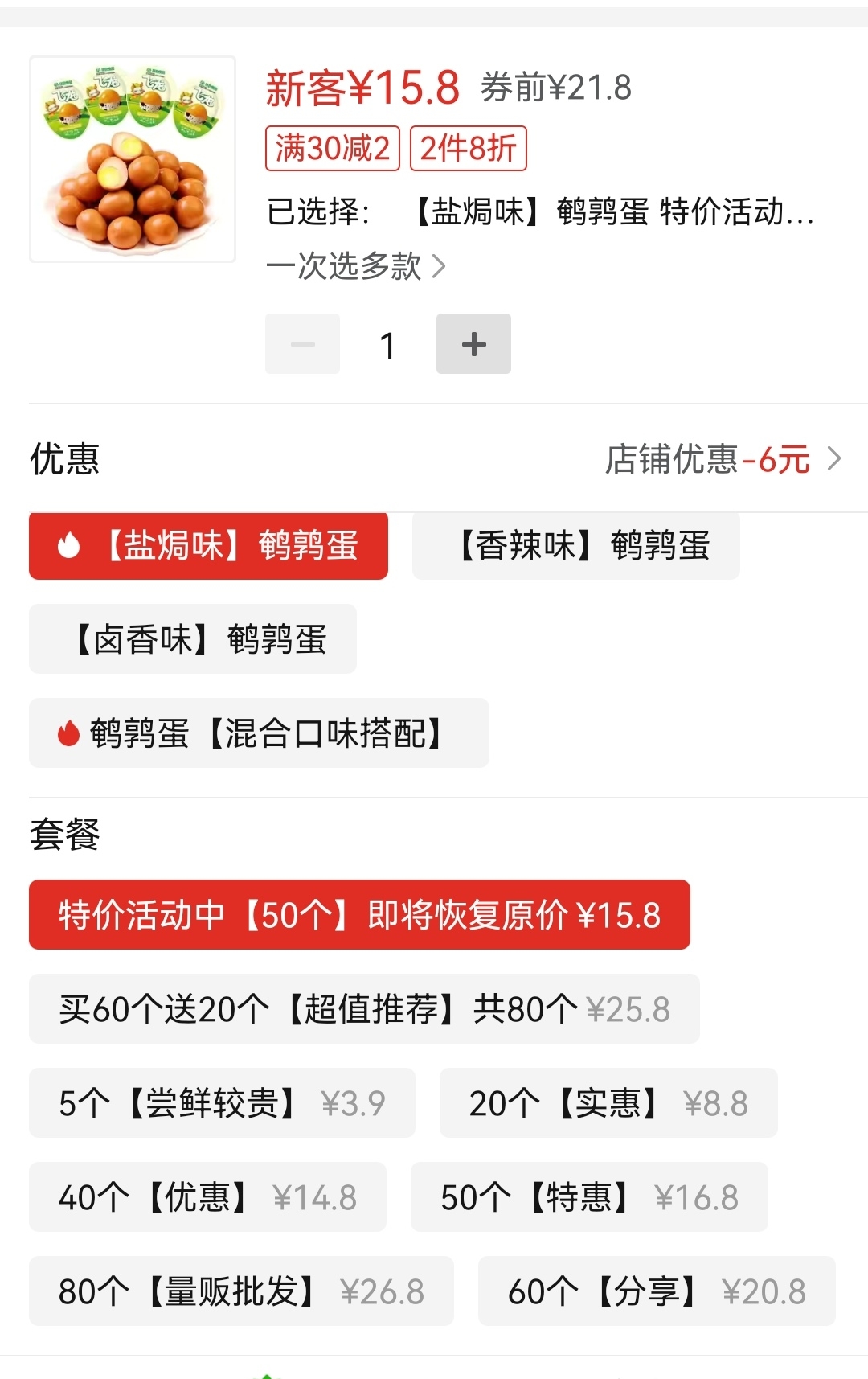The height and width of the screenshot is (1379, 868).
Task: Increase quantity with the plus button
Action: pyautogui.click(x=473, y=344)
